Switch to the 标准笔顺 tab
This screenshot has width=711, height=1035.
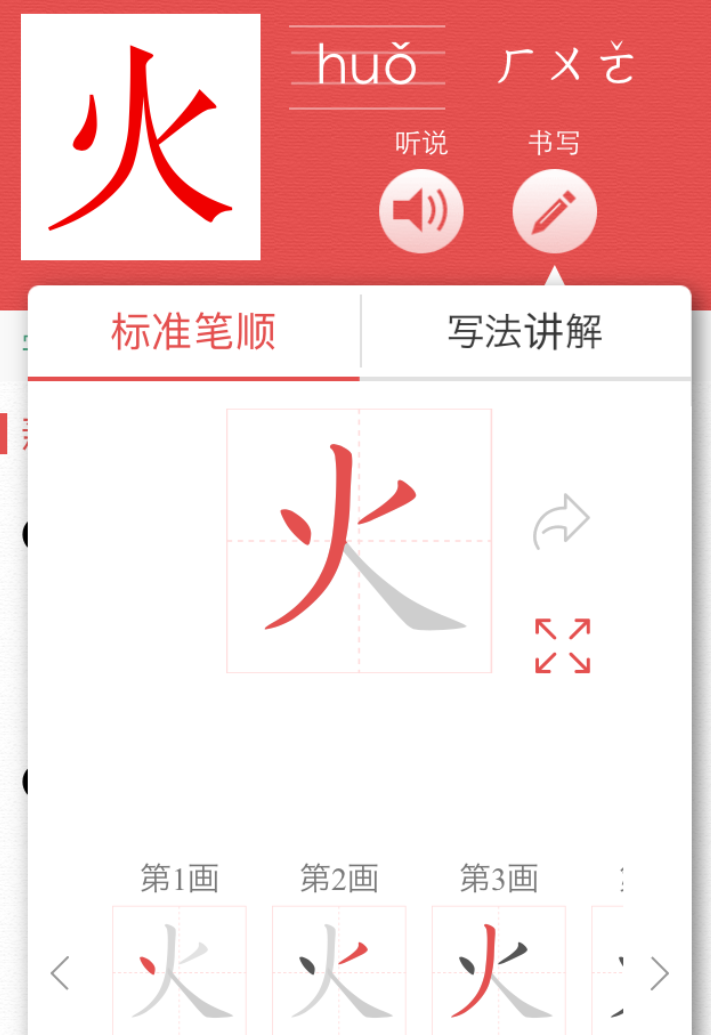click(x=194, y=333)
